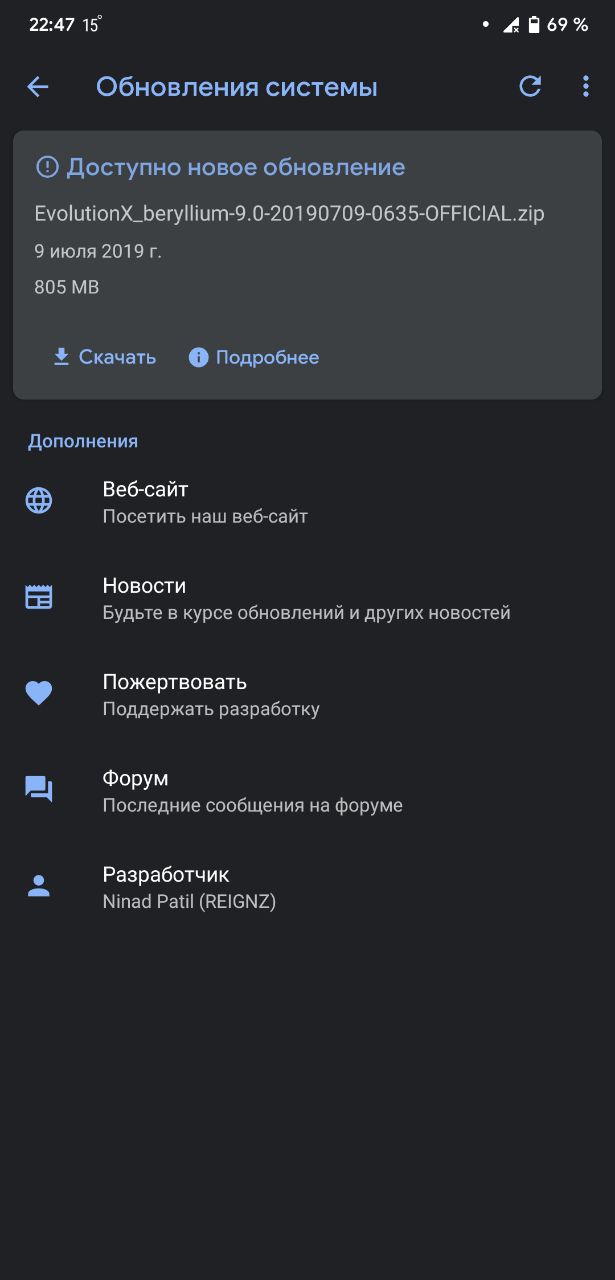The image size is (615, 1280).
Task: Select Пожертвовать to support development
Action: (307, 694)
